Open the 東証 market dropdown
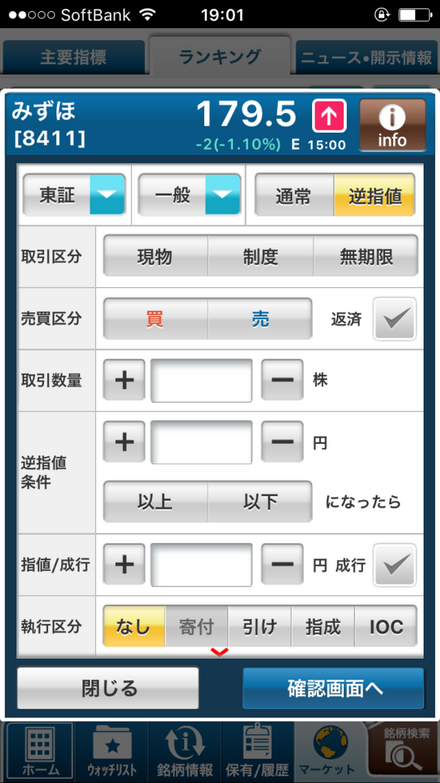 coord(74,195)
